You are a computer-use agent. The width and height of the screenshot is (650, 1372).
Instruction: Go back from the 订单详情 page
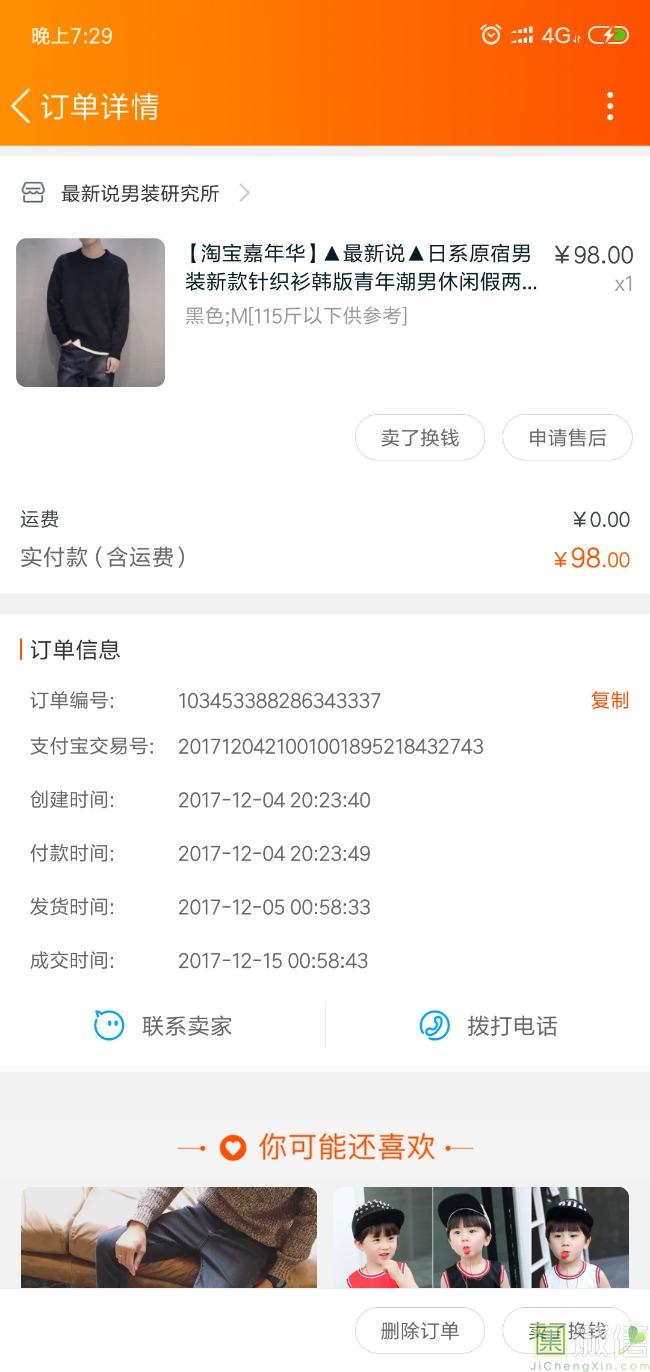22,106
